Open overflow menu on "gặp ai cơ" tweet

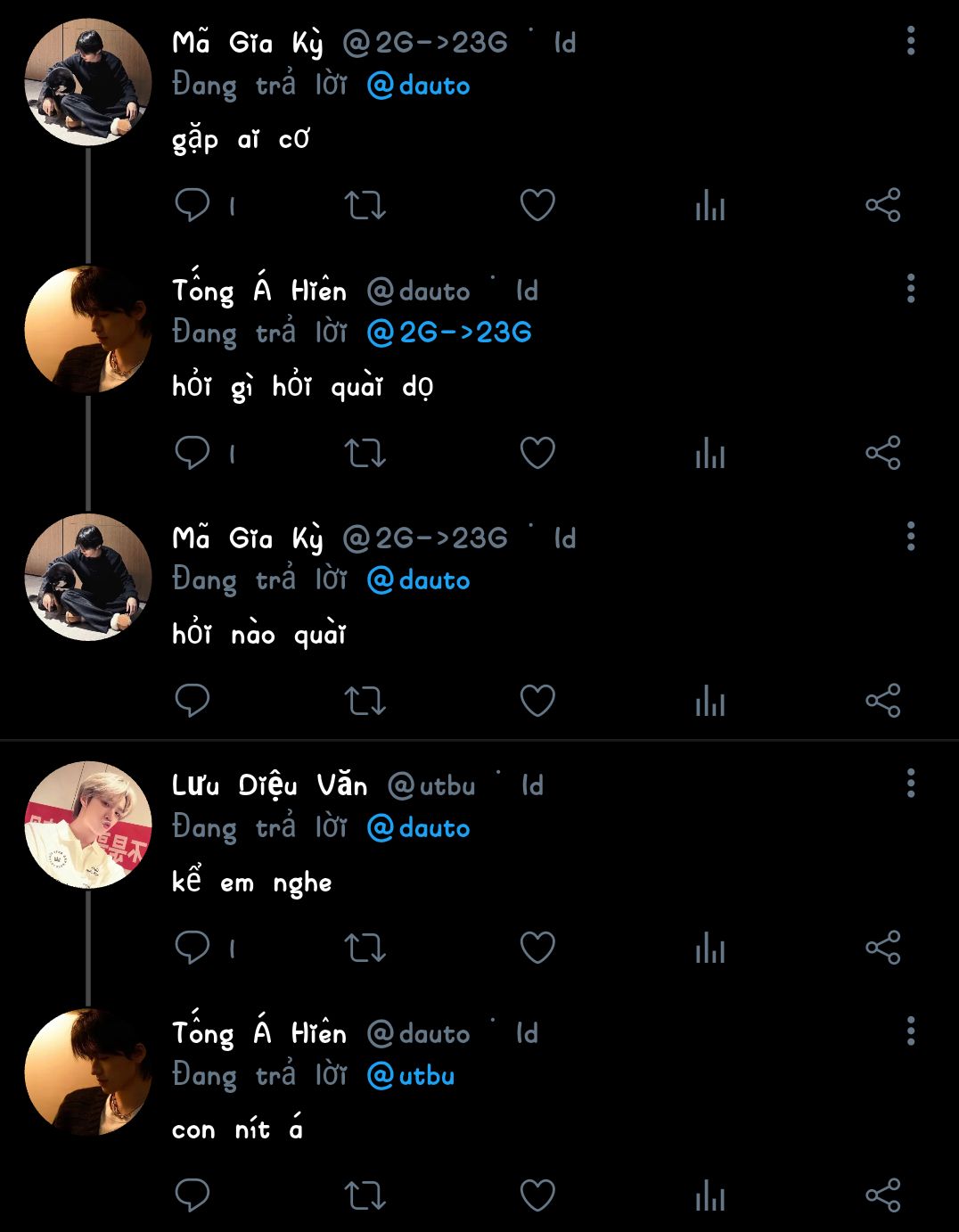pyautogui.click(x=910, y=41)
